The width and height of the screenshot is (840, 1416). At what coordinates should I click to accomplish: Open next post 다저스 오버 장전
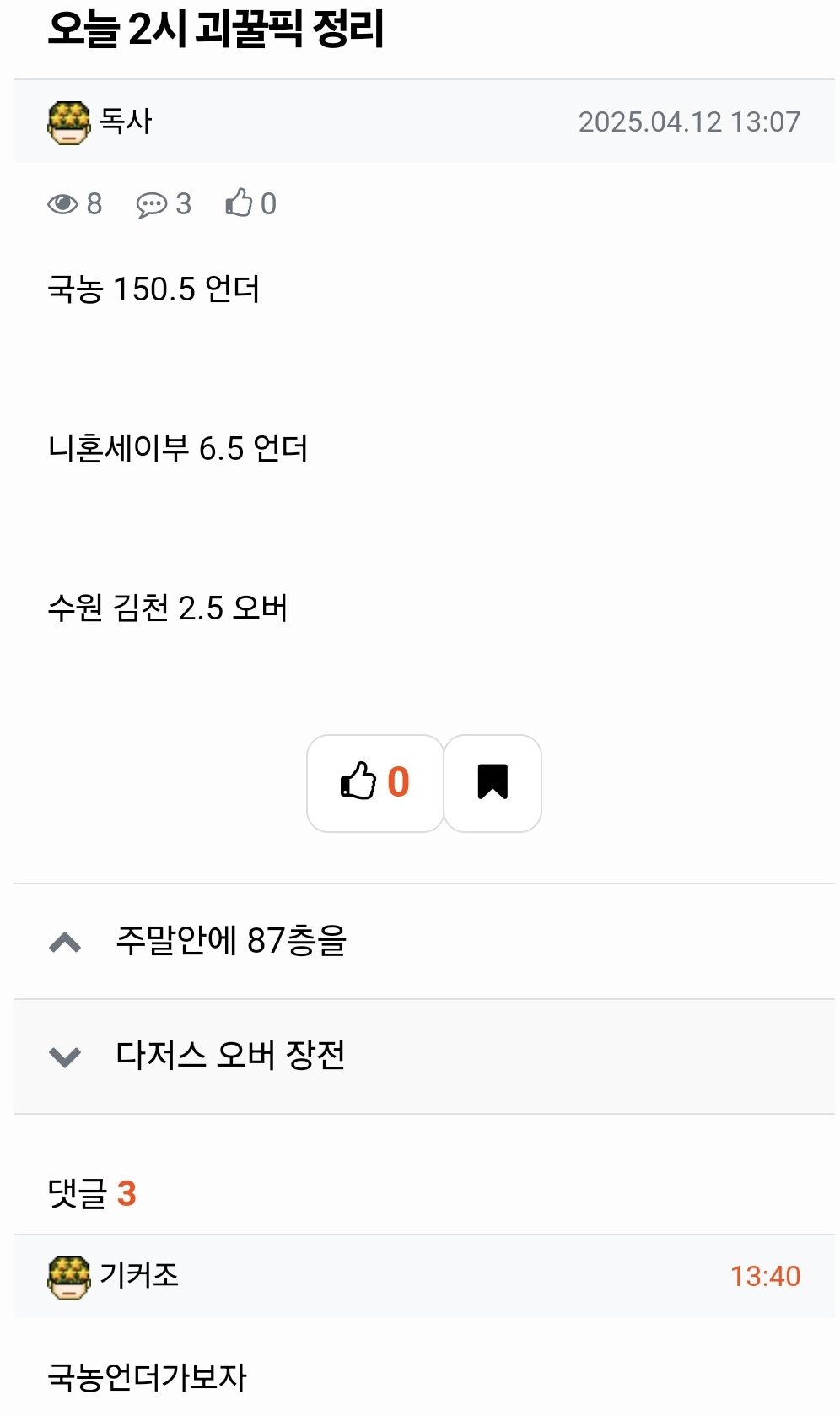point(230,1056)
